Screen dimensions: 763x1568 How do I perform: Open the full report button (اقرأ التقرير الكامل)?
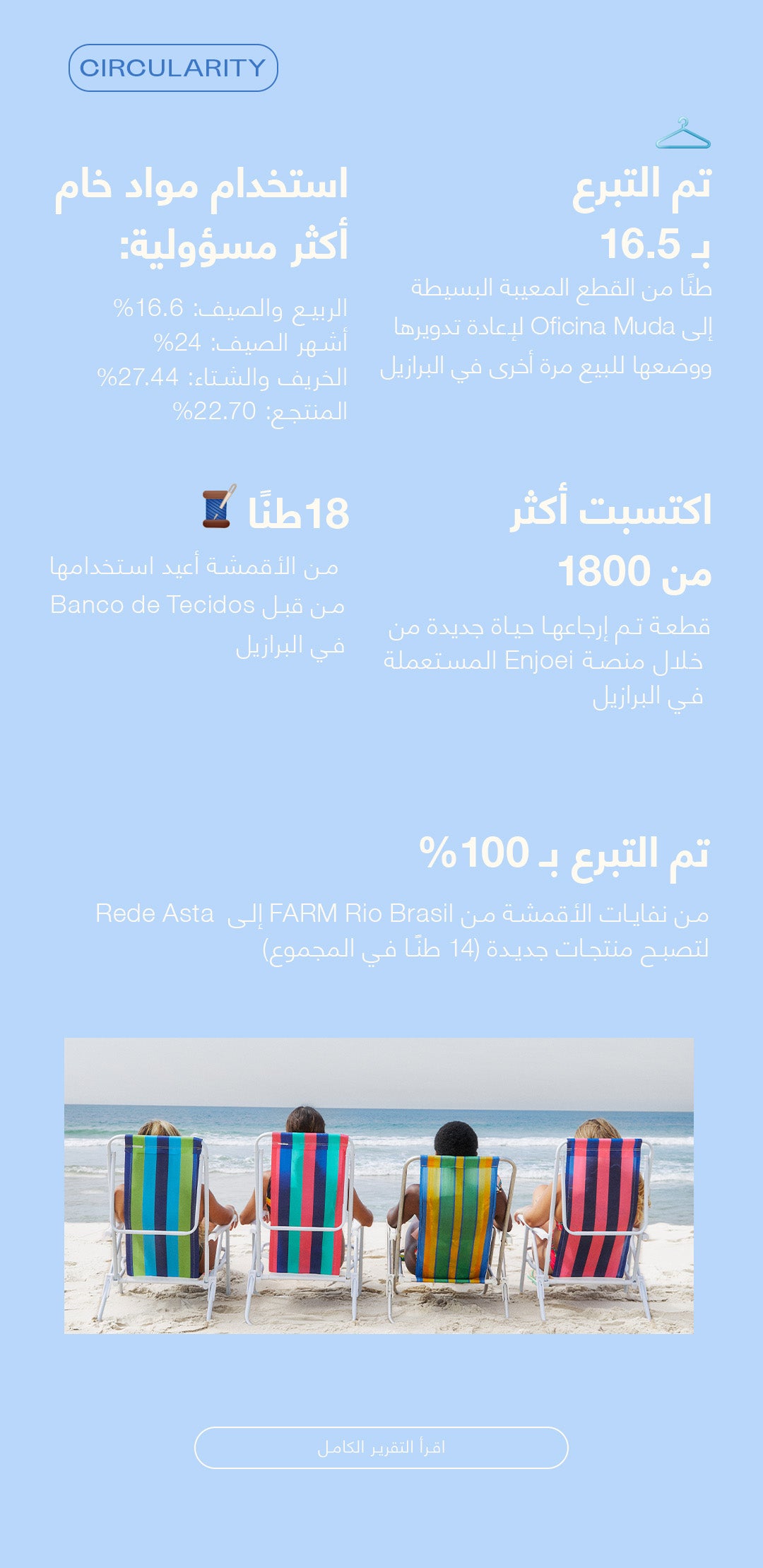coord(381,1447)
